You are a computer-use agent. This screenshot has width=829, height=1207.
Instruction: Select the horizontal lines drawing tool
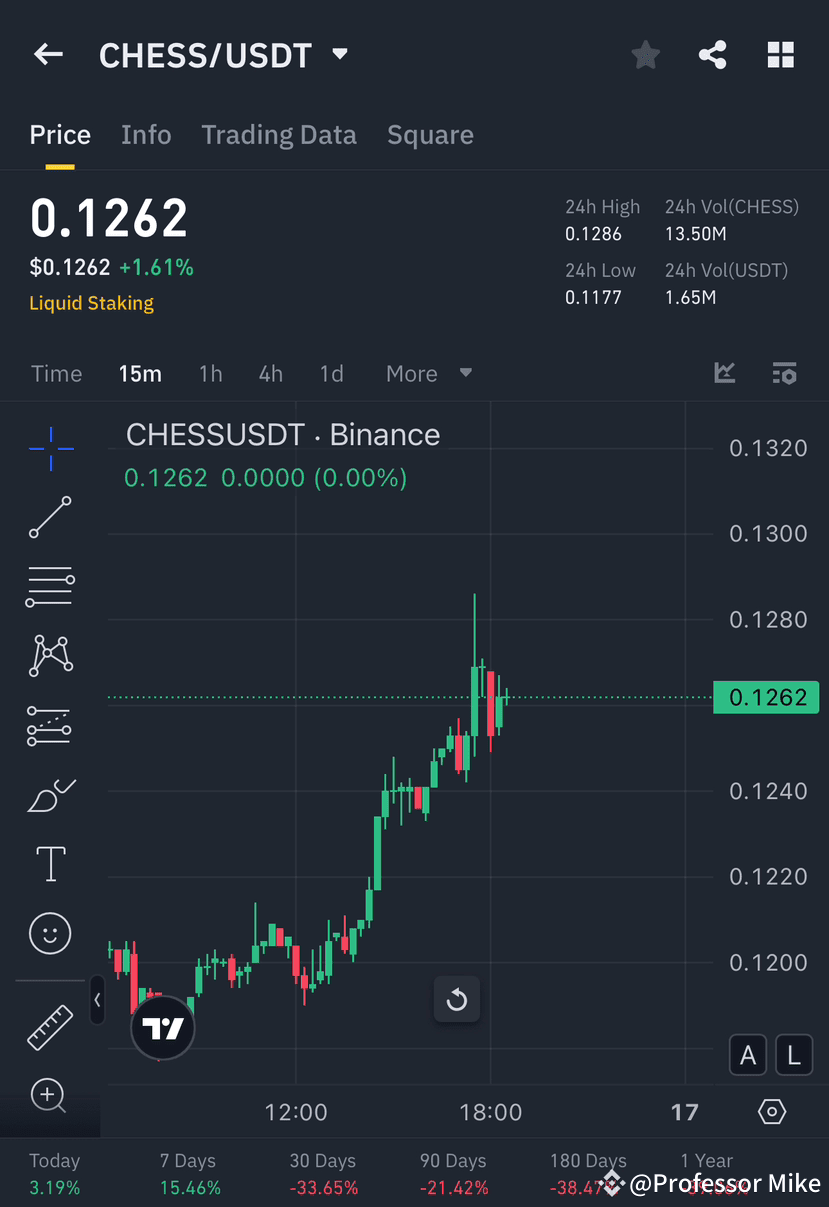50,586
